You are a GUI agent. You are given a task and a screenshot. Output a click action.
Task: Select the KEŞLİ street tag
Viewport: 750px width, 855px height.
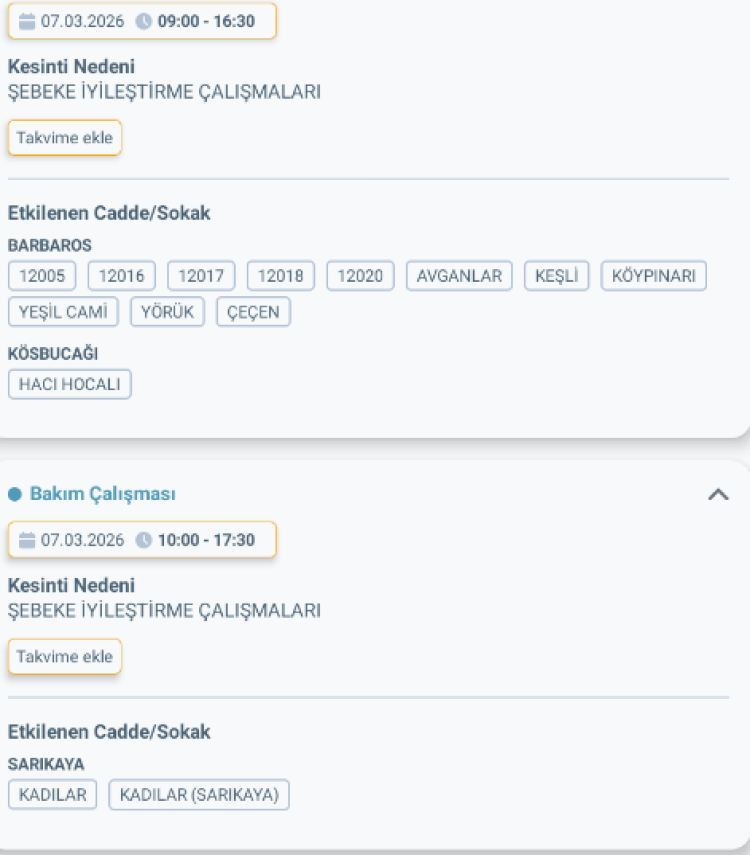pyautogui.click(x=556, y=275)
